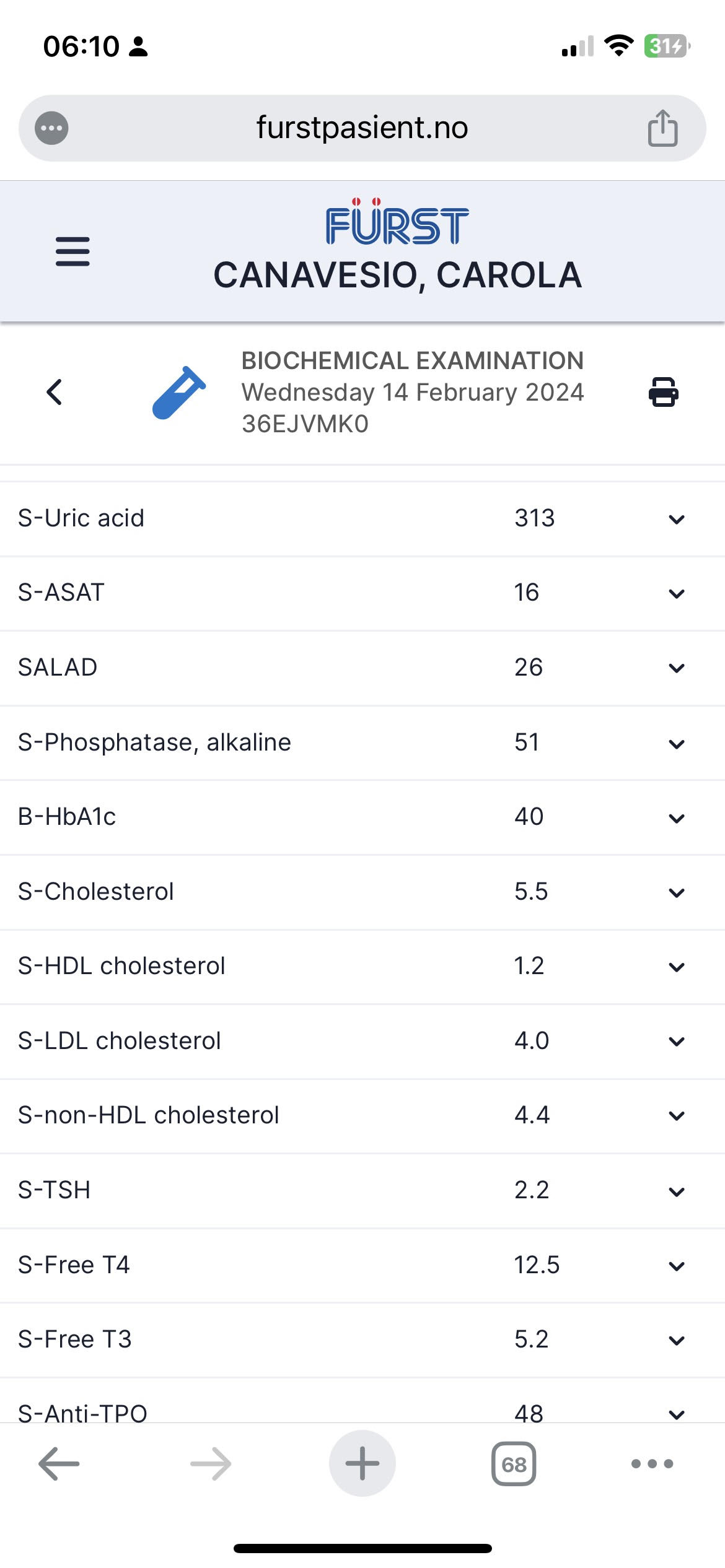725x1568 pixels.
Task: Open the browser more options menu
Action: coord(652,1464)
